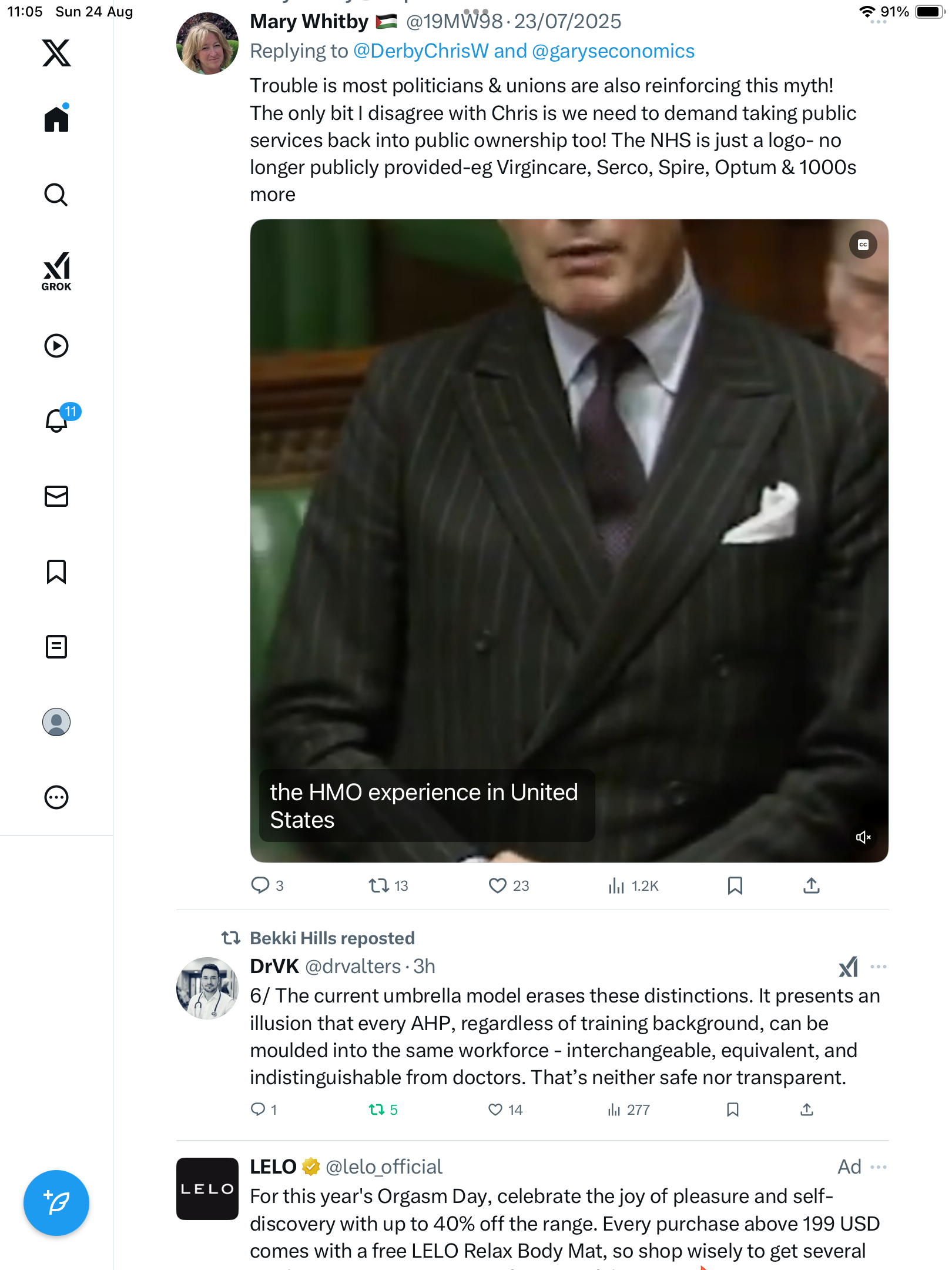Open @DerbyChrisW's profile link
The image size is (952, 1270).
pos(421,51)
